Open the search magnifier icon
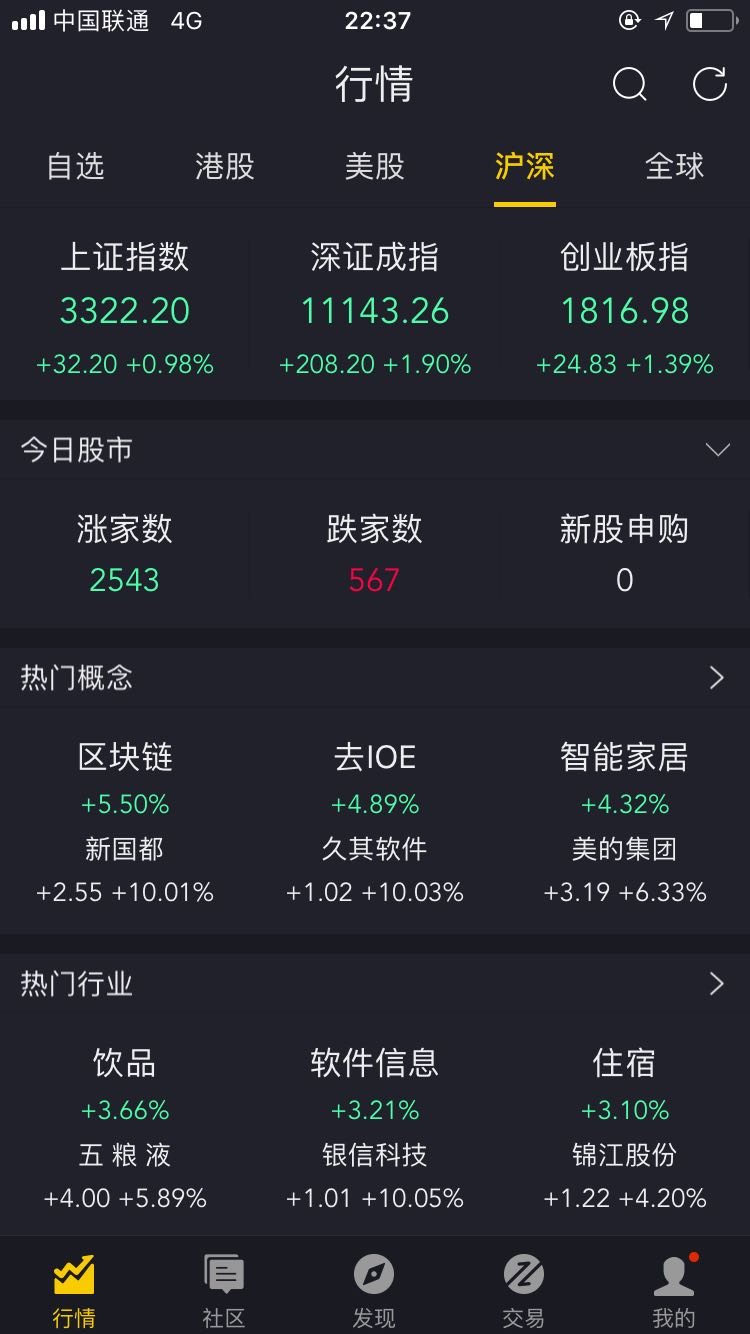 coord(630,85)
